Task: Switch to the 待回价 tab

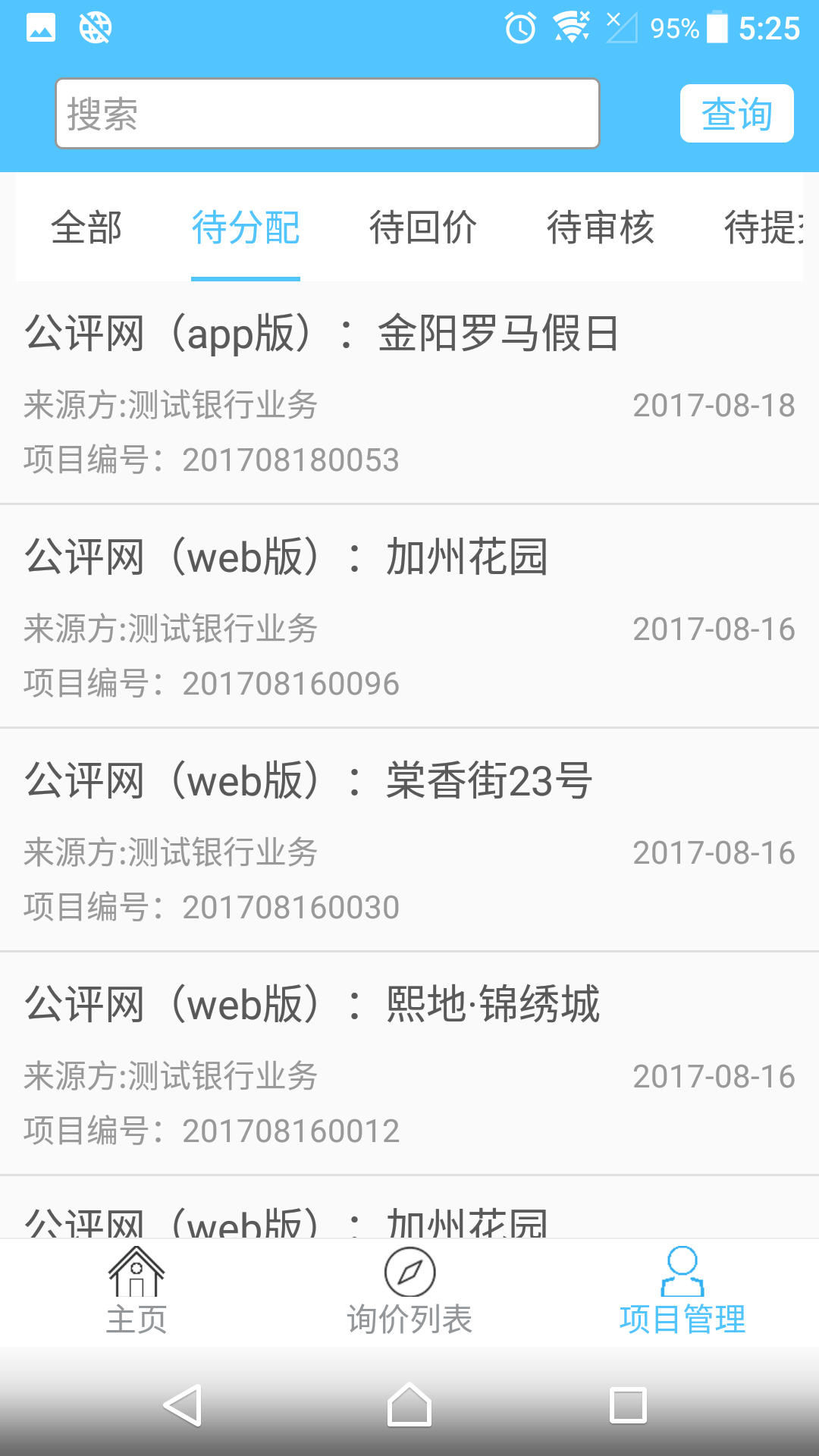Action: click(423, 227)
